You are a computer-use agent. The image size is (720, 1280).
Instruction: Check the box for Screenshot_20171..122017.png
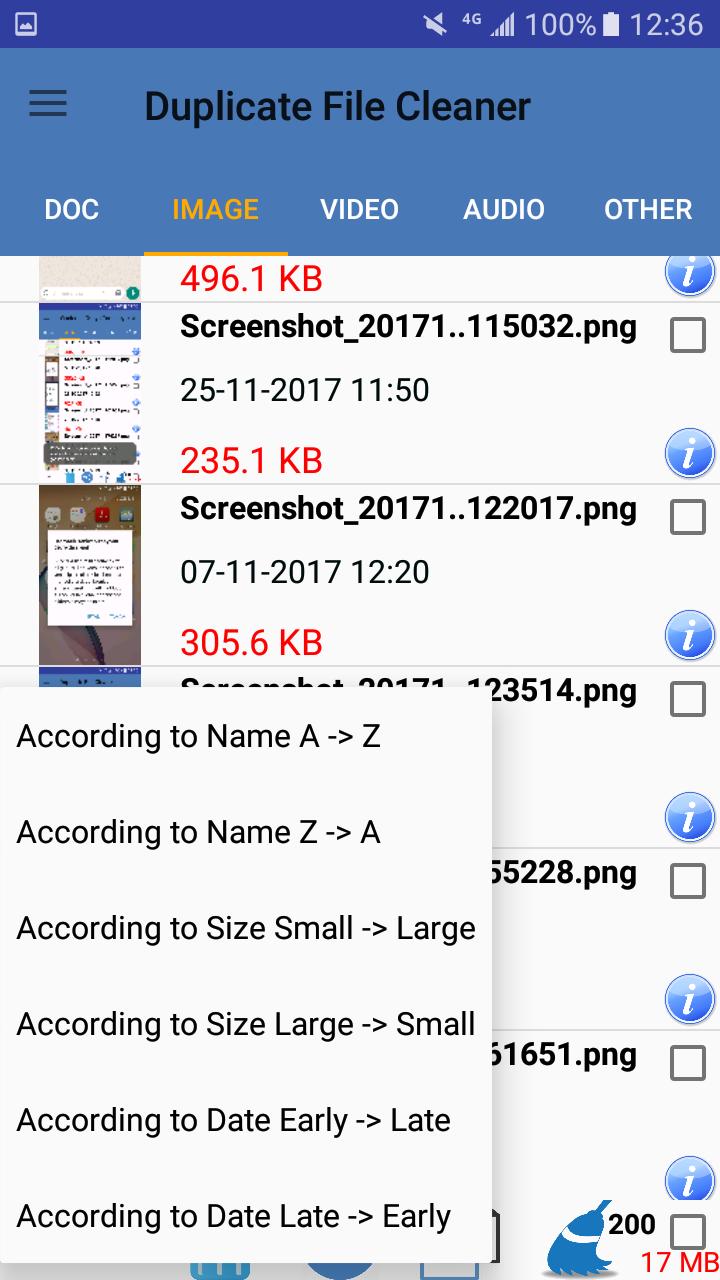click(688, 517)
